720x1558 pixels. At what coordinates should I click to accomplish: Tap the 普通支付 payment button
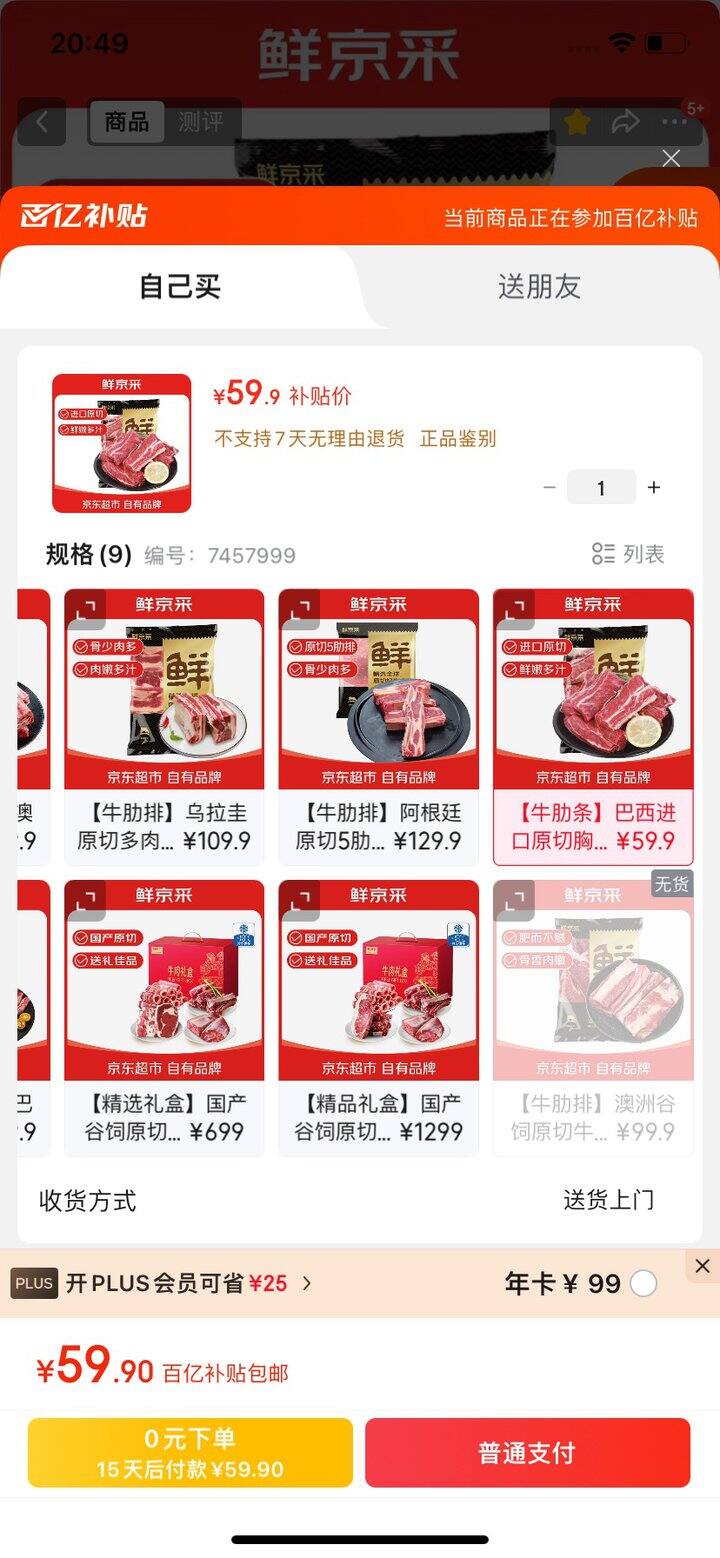(527, 1452)
